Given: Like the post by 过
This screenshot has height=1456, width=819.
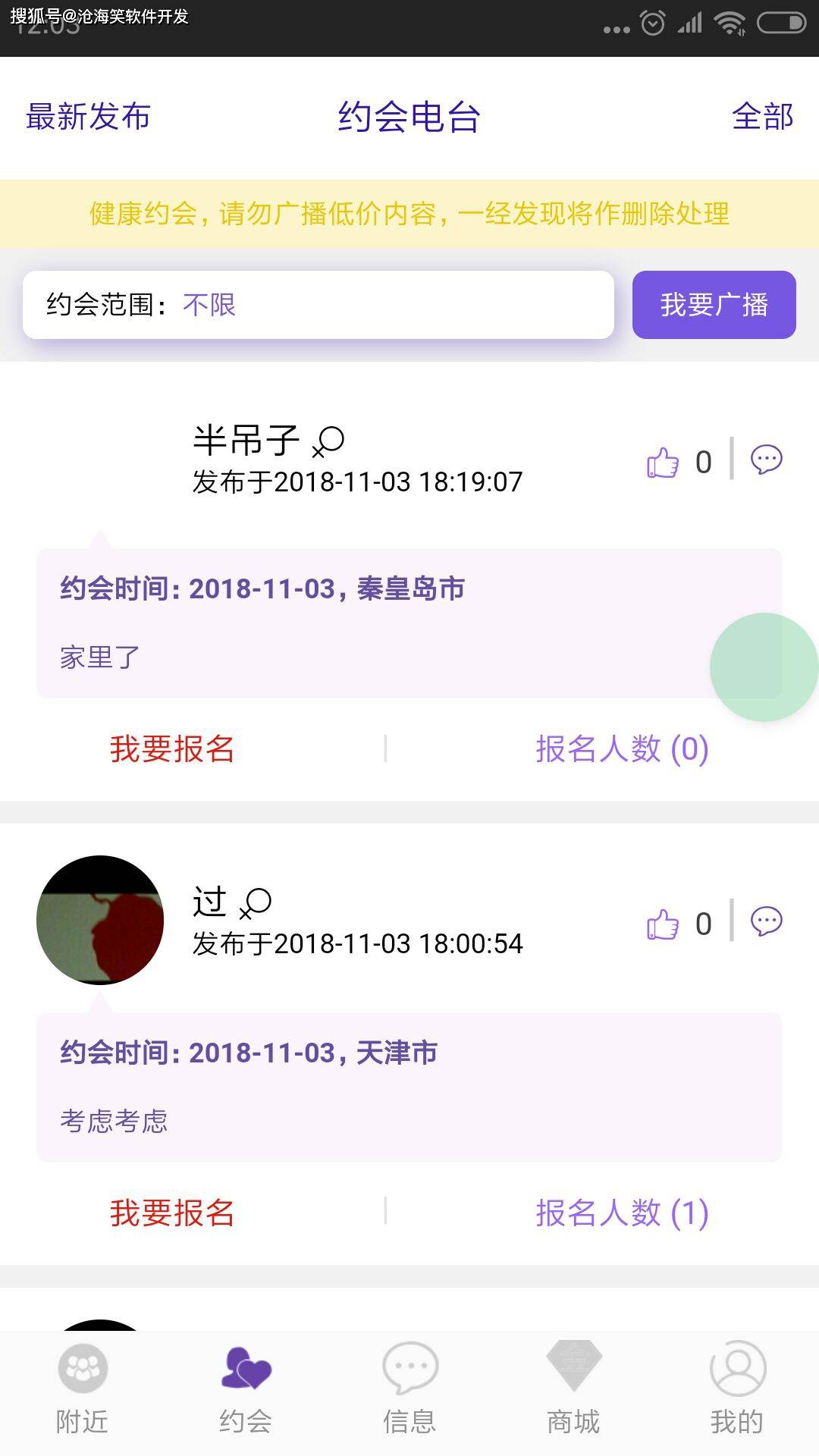Looking at the screenshot, I should click(x=664, y=924).
